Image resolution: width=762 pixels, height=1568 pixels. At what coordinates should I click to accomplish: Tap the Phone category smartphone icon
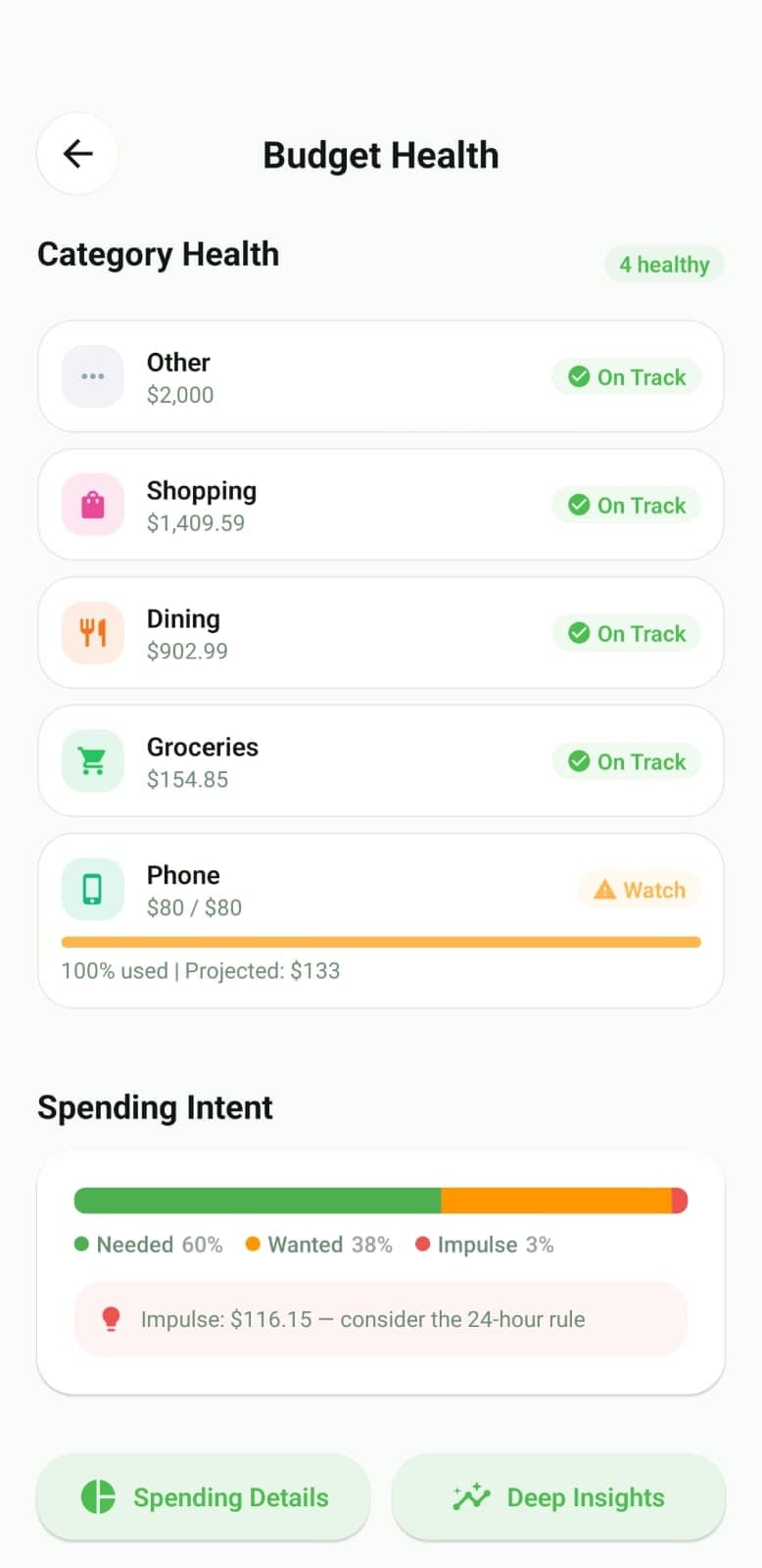91,888
